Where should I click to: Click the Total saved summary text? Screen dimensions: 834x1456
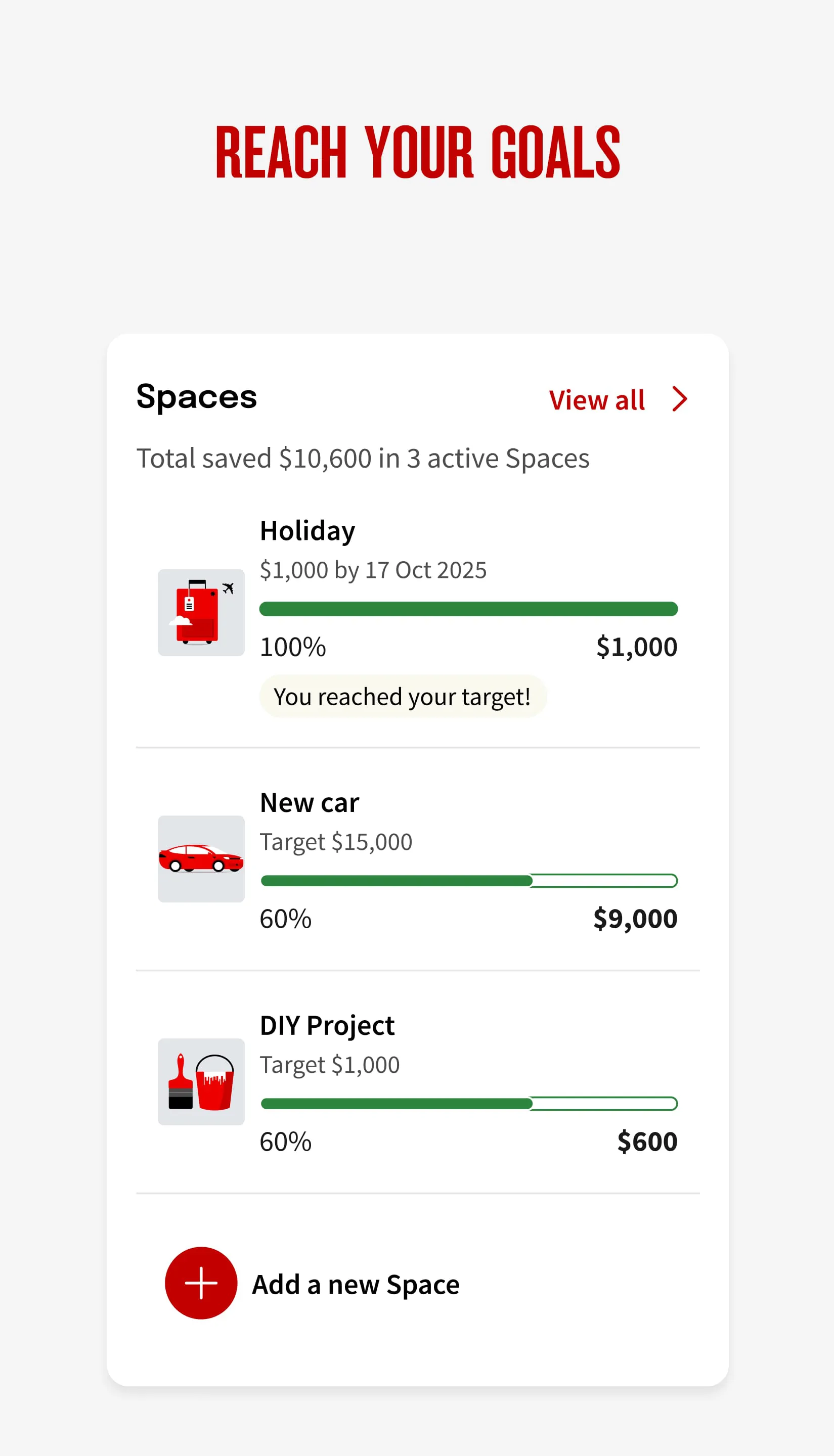point(363,458)
